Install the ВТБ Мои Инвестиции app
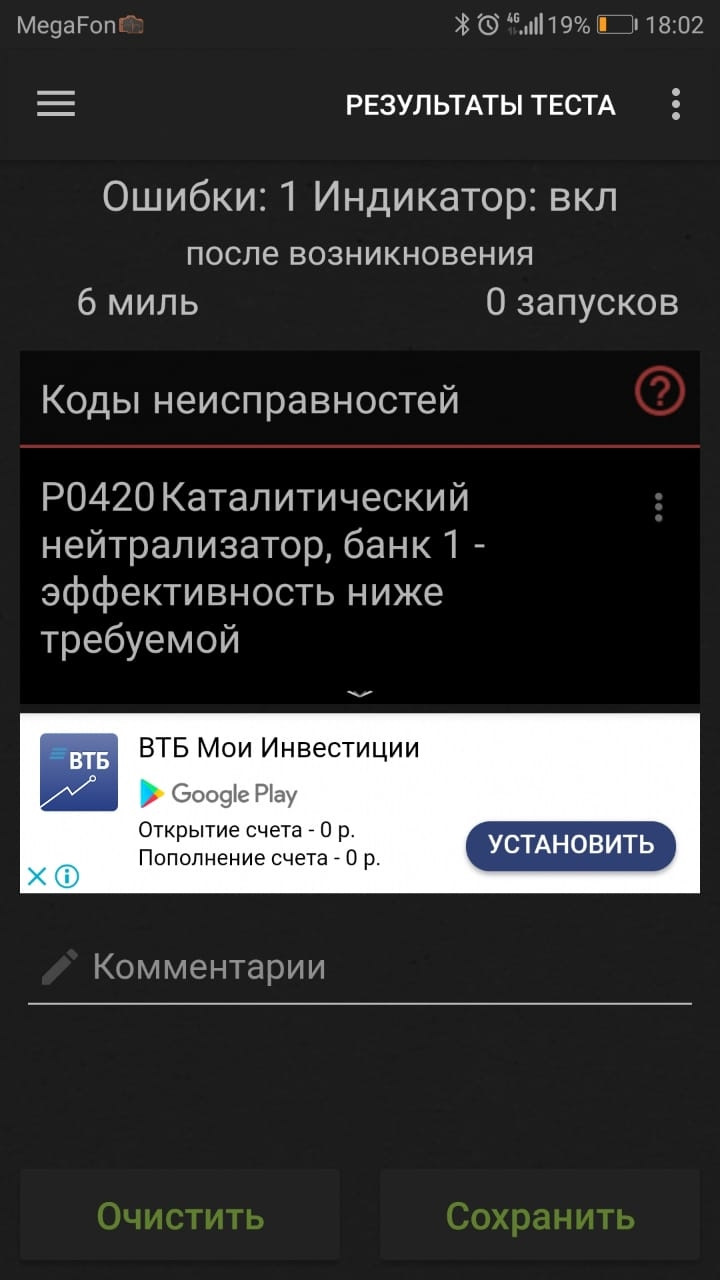The width and height of the screenshot is (720, 1280). (x=571, y=845)
